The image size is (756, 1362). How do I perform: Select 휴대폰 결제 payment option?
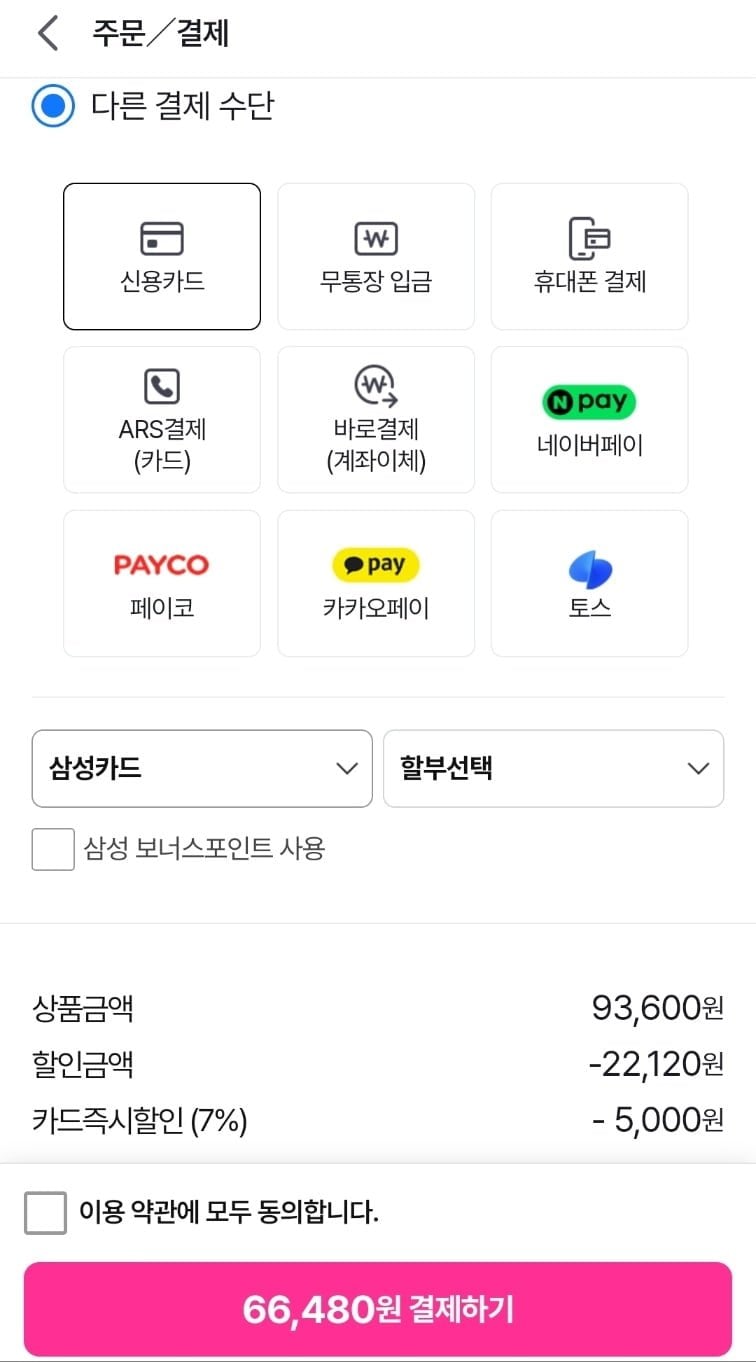tap(589, 257)
